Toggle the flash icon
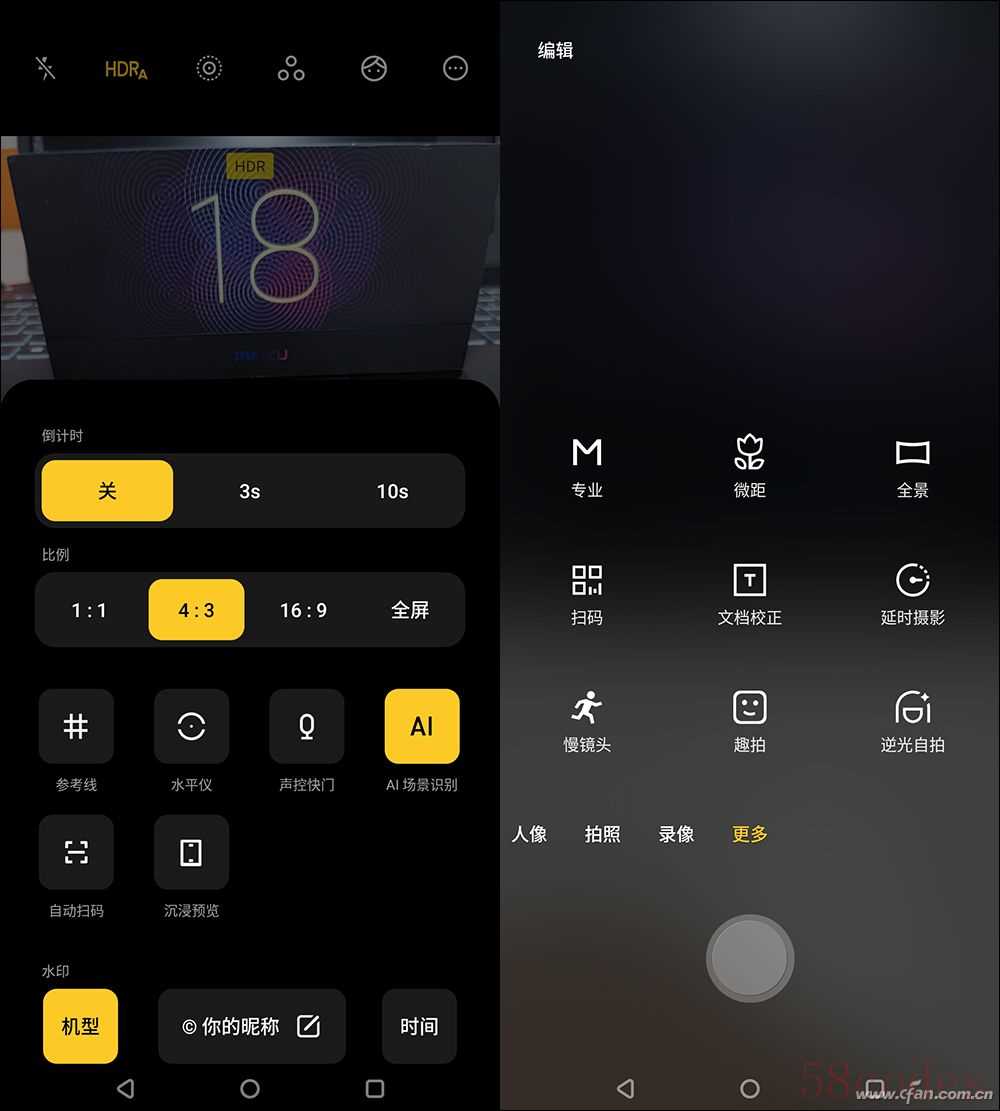1000x1111 pixels. pyautogui.click(x=45, y=68)
